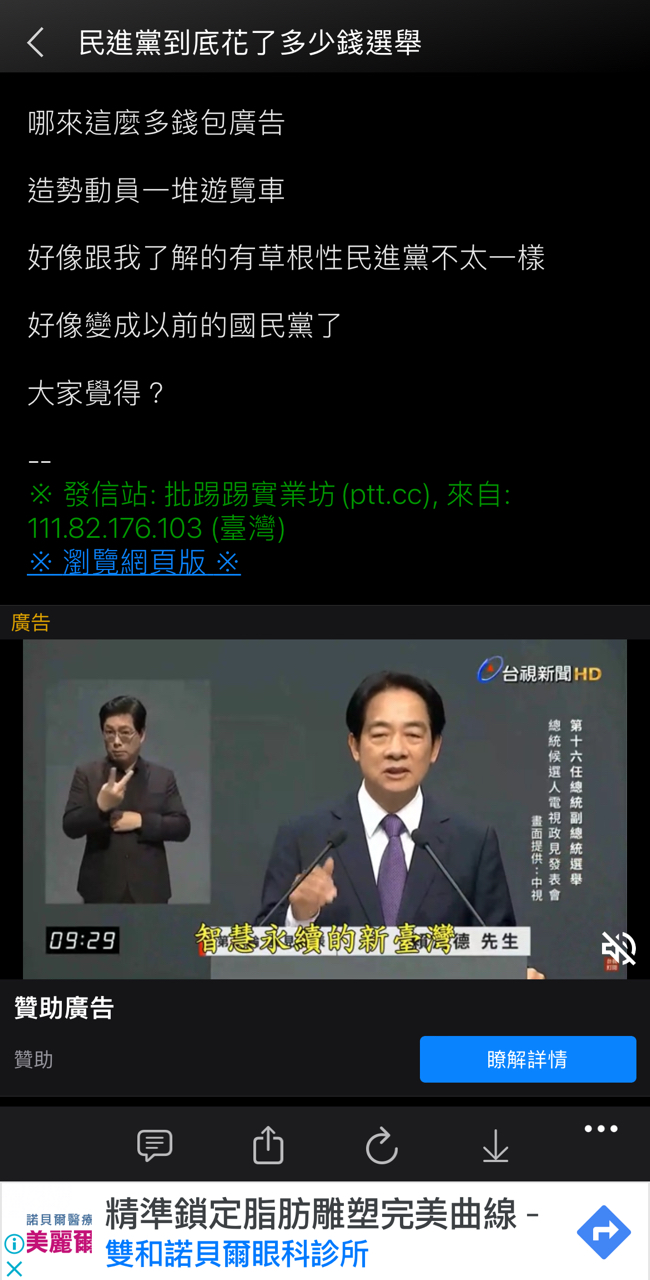Tap the 瞭解詳情 button
Viewport: 650px width, 1280px height.
[527, 1059]
